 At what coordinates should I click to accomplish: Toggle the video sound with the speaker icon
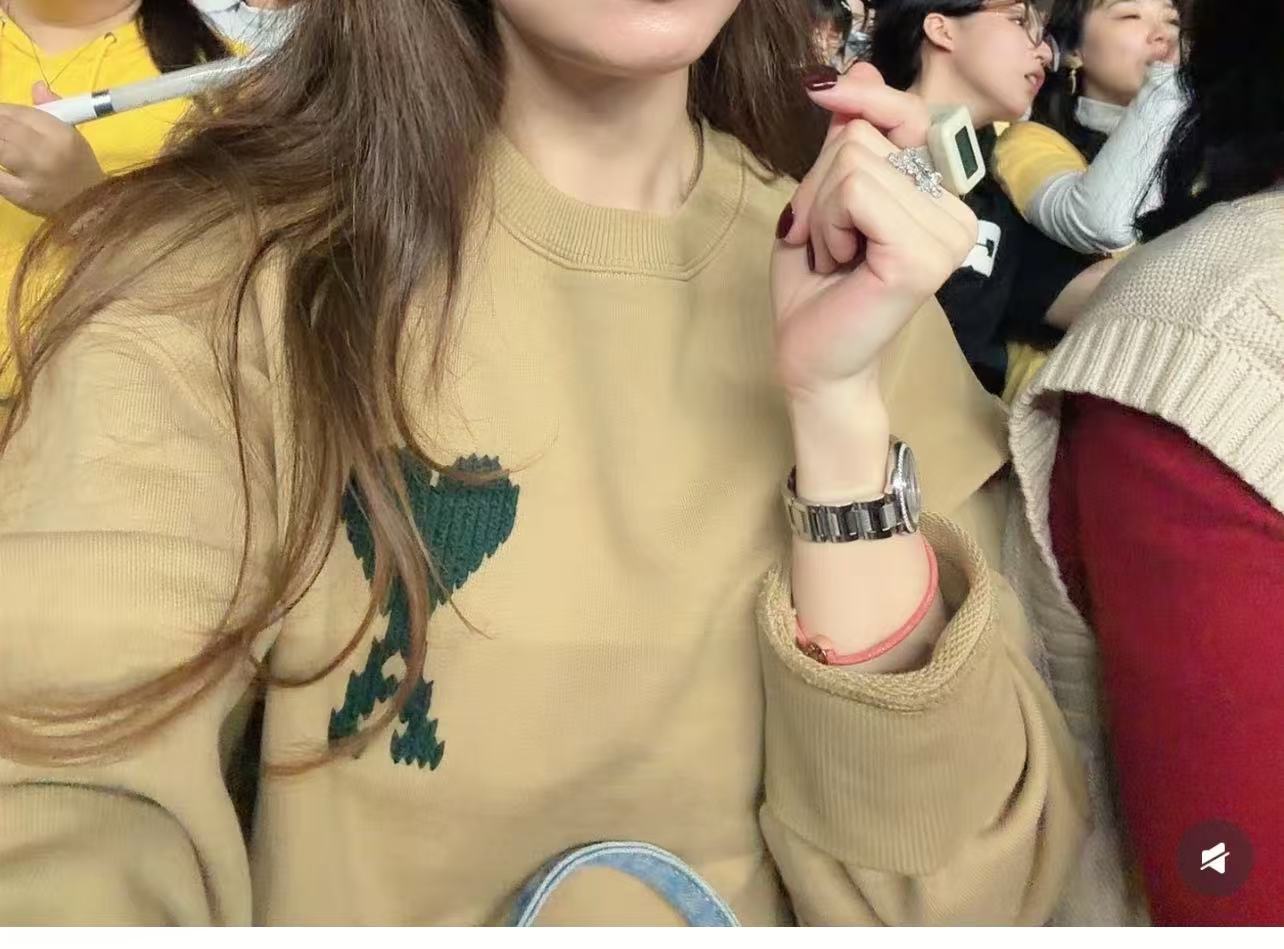click(x=1214, y=857)
